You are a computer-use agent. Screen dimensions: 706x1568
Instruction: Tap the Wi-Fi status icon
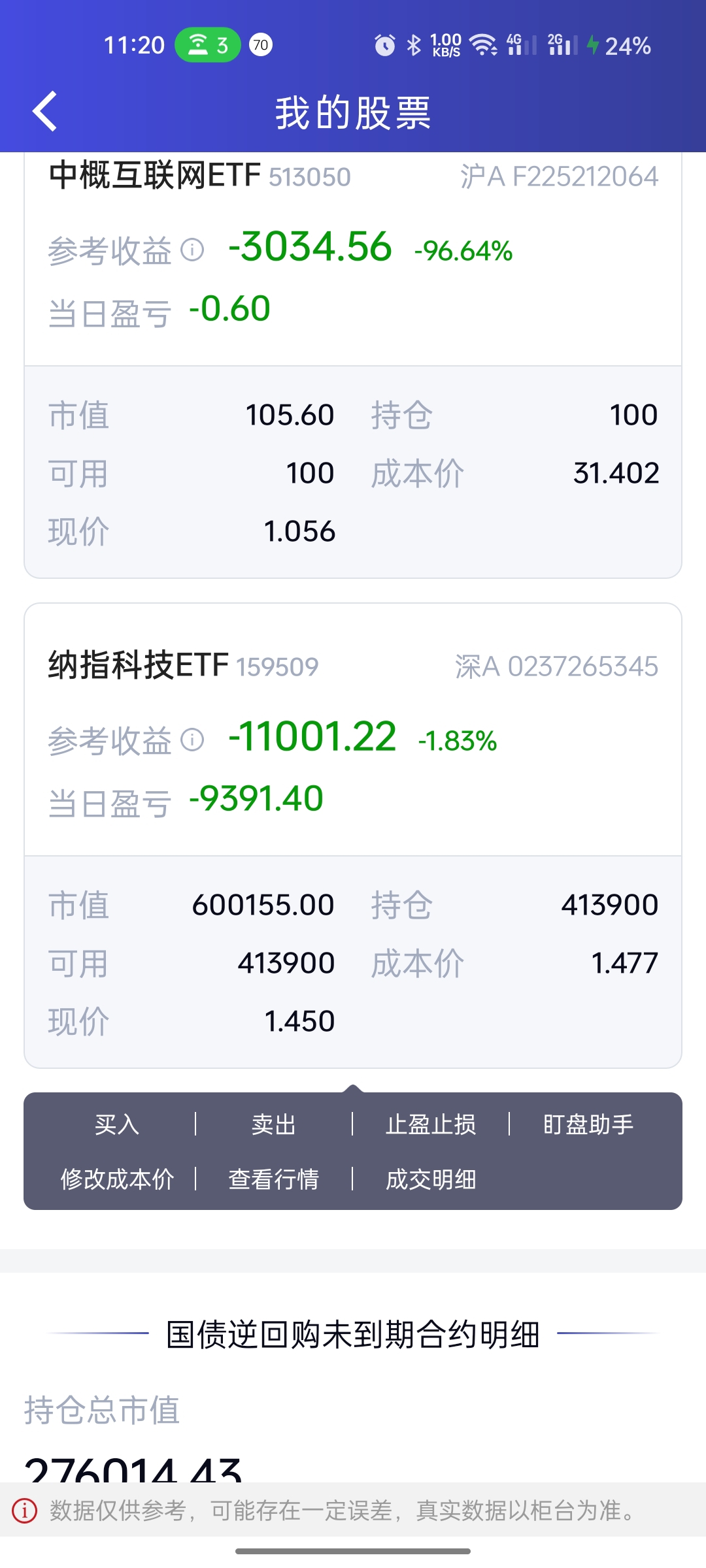tap(484, 44)
